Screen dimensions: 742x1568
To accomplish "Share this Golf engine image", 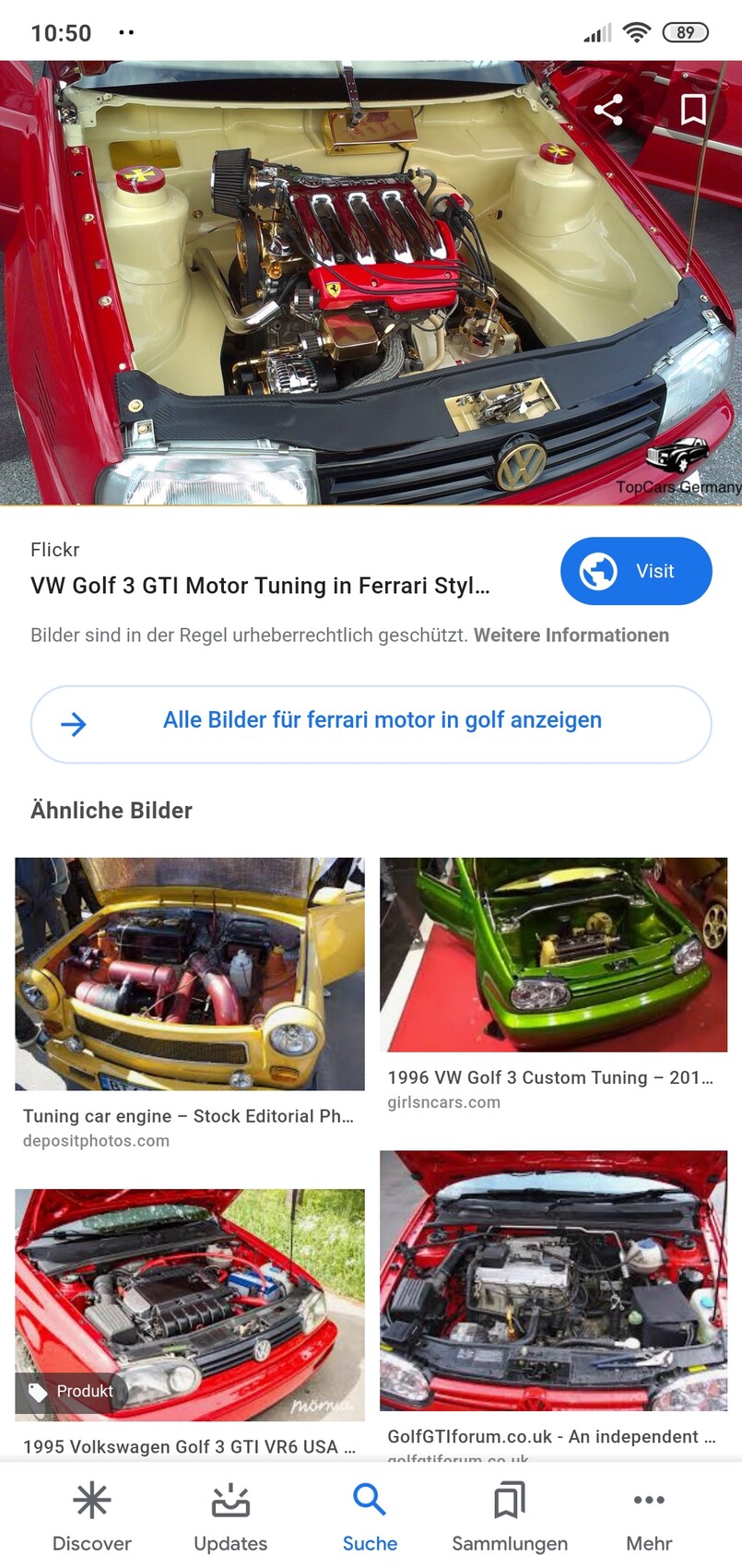I will coord(608,110).
